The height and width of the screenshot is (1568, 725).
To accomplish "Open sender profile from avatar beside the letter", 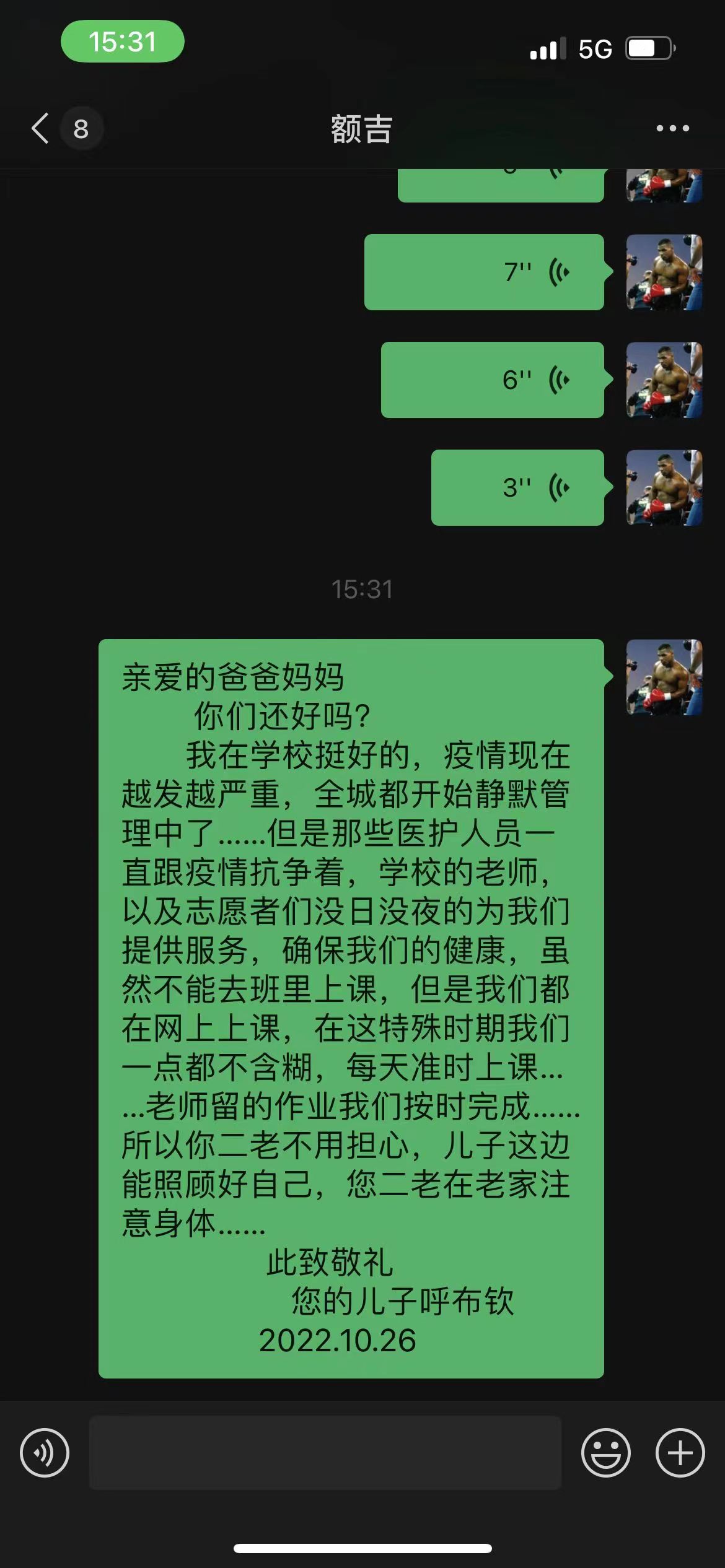I will click(x=664, y=677).
